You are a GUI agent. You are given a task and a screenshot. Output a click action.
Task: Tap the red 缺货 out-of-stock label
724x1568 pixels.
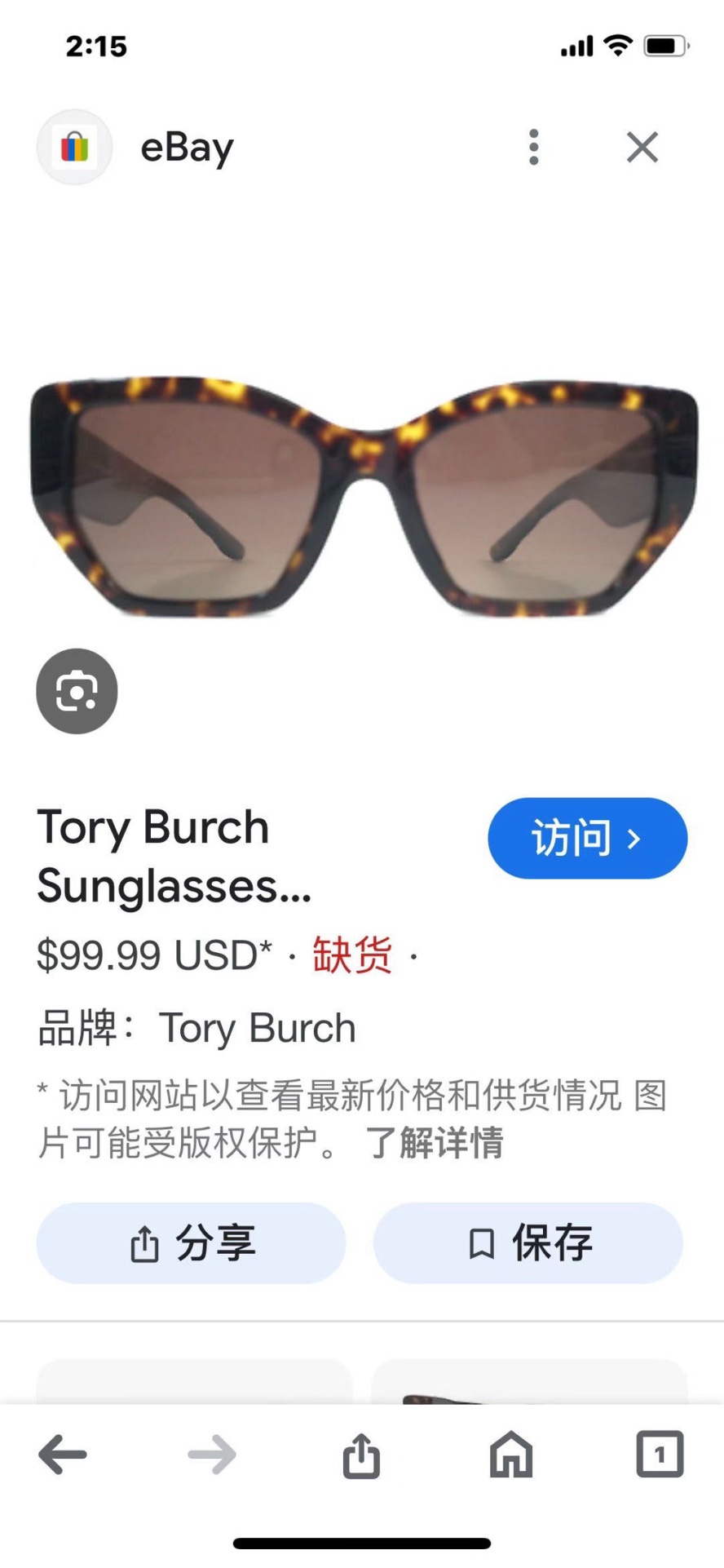[350, 955]
